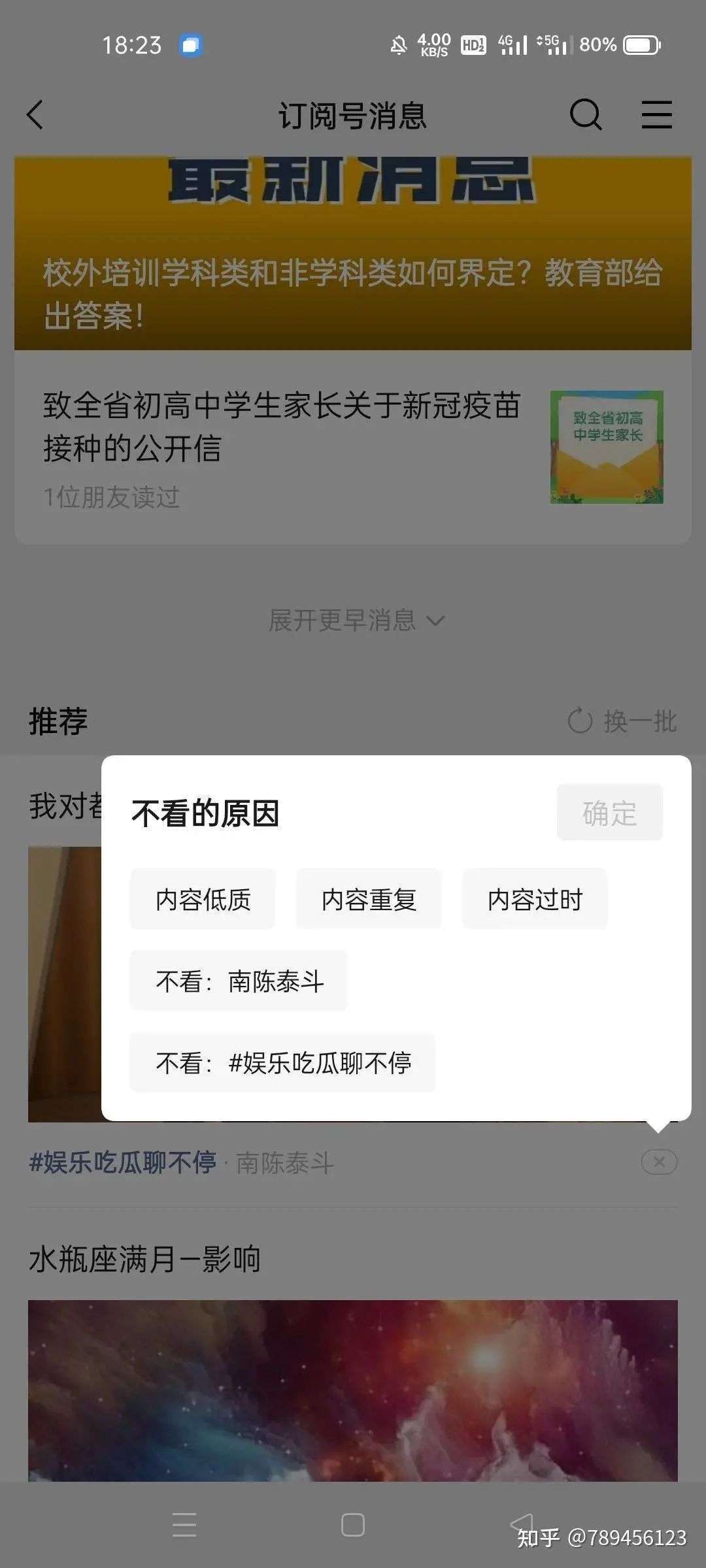Screen dimensions: 706x1568
Task: Choose reason 内容过时
Action: 535,900
